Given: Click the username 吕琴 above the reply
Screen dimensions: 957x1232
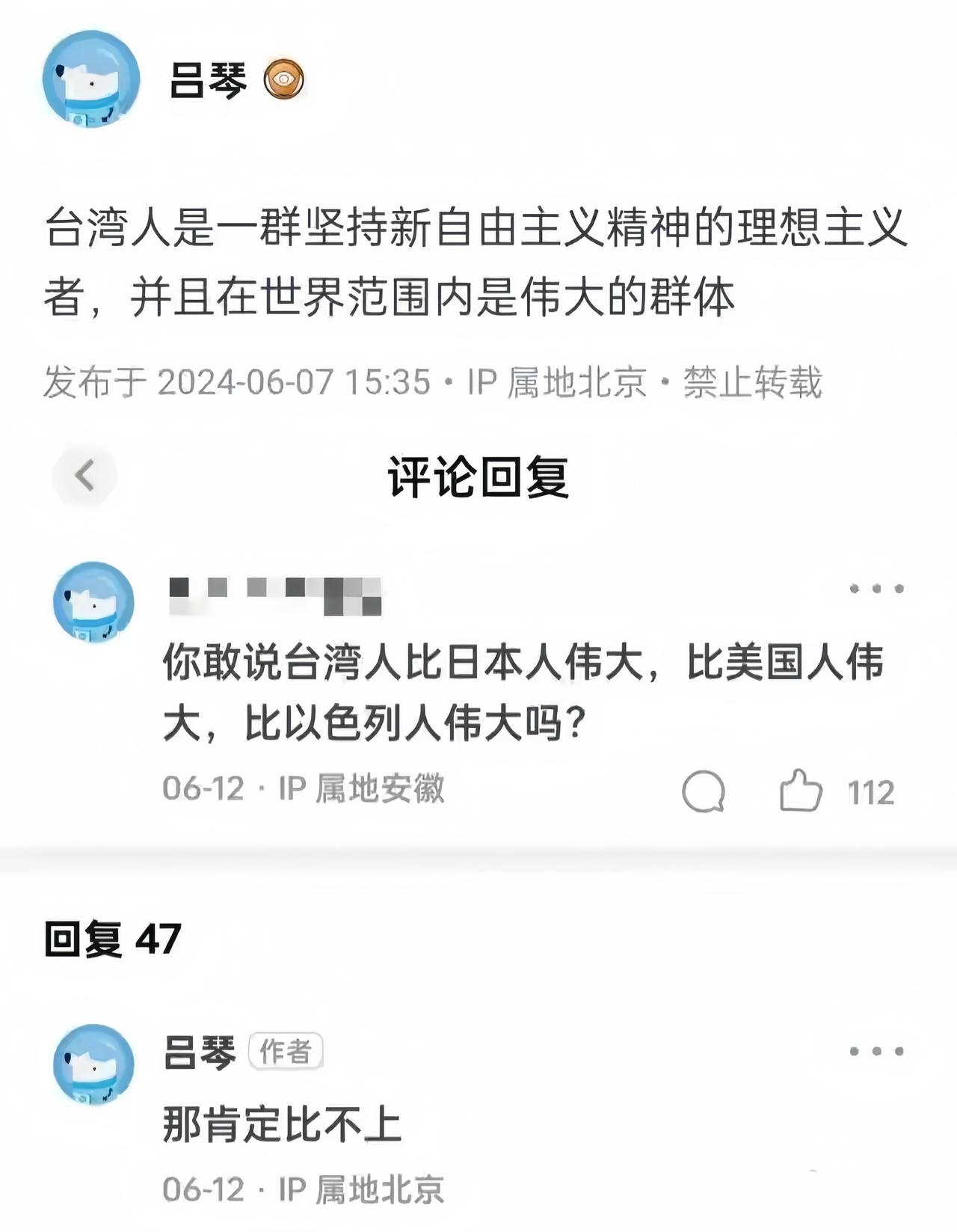Looking at the screenshot, I should 200,1049.
